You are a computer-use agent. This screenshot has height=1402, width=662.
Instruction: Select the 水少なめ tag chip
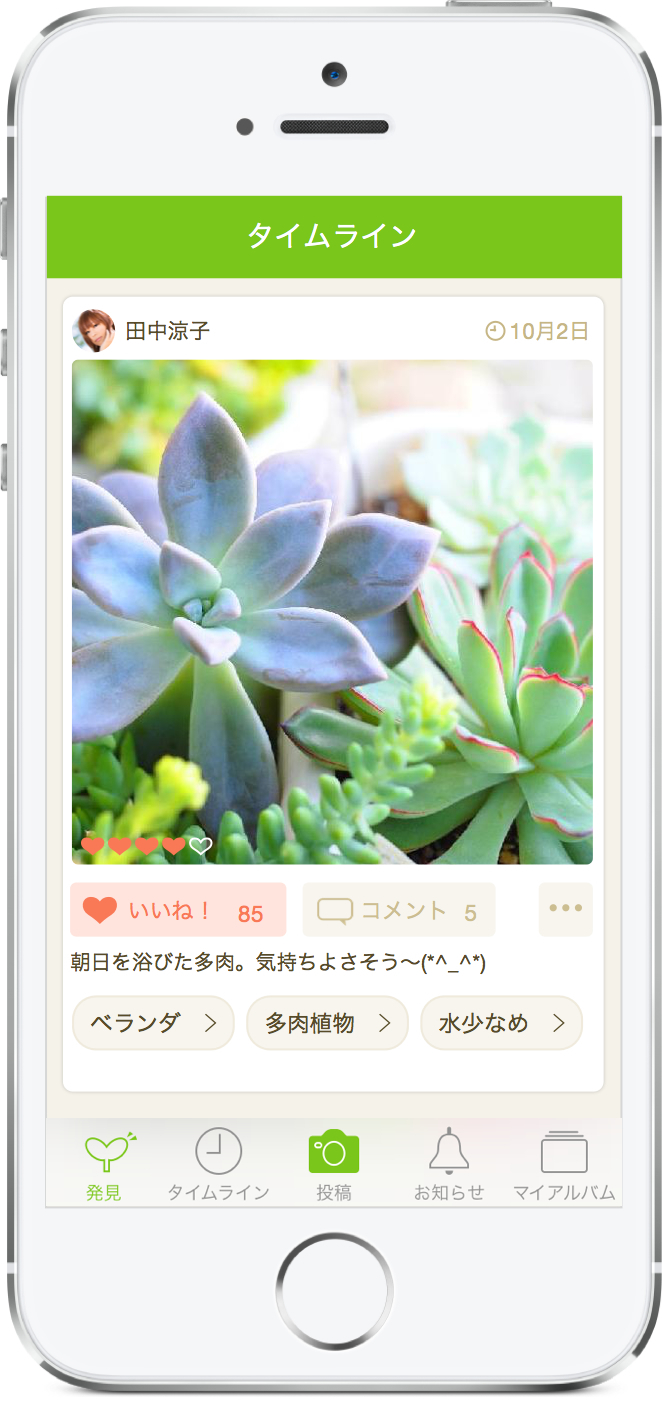point(501,1023)
